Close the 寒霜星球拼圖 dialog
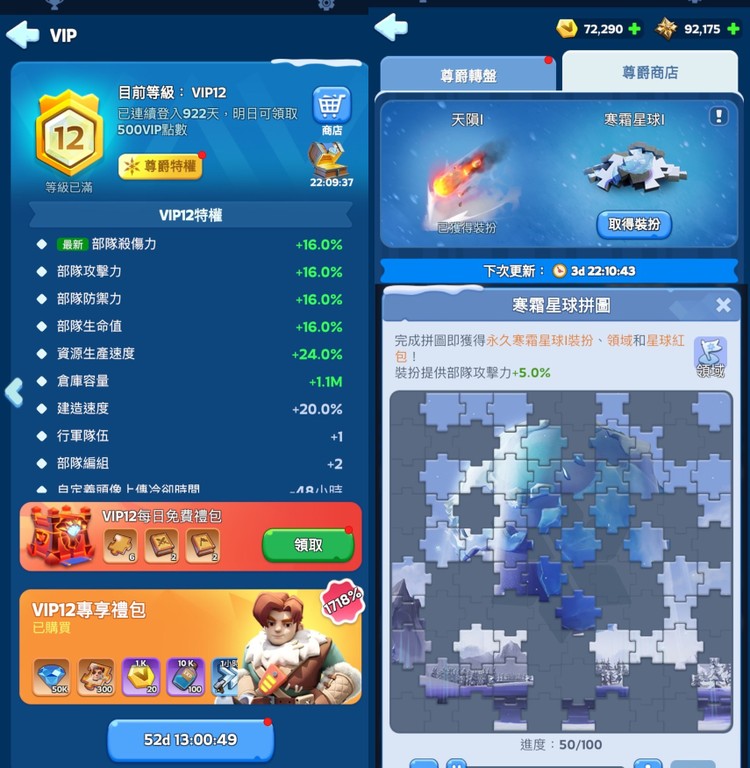Screen dimensions: 750x768 pyautogui.click(x=723, y=305)
